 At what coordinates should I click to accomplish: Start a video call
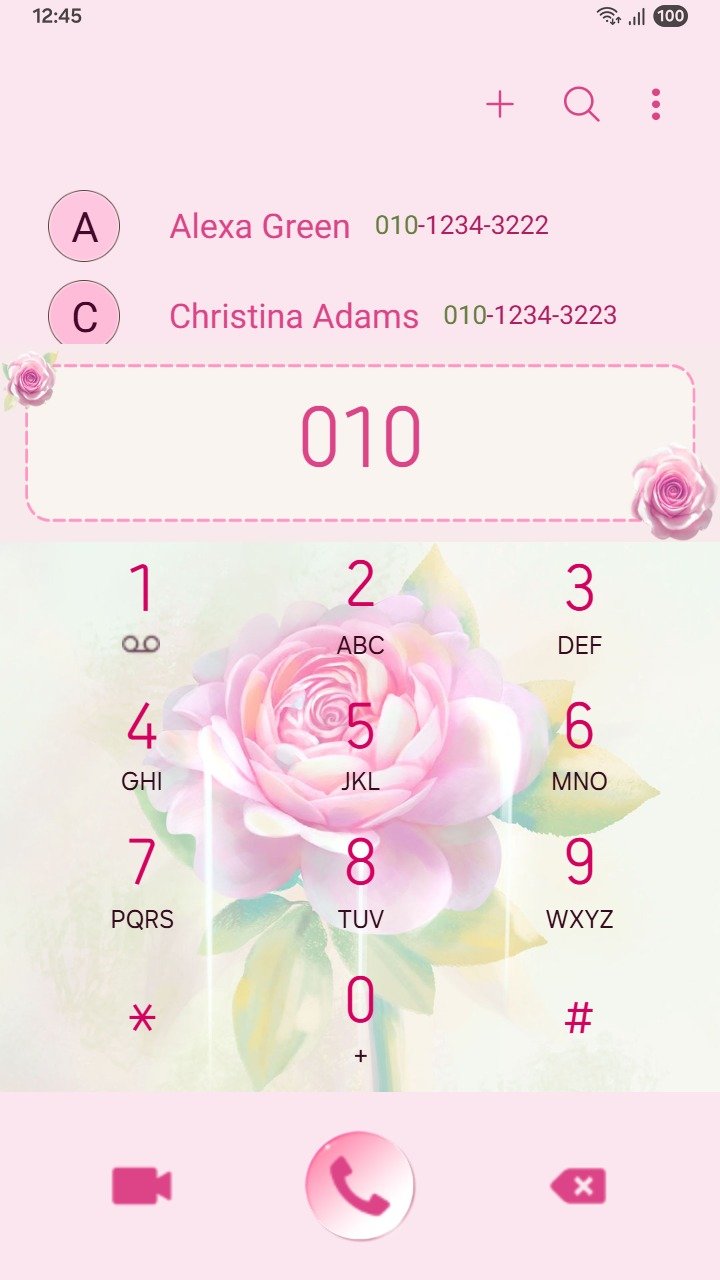coord(141,1187)
